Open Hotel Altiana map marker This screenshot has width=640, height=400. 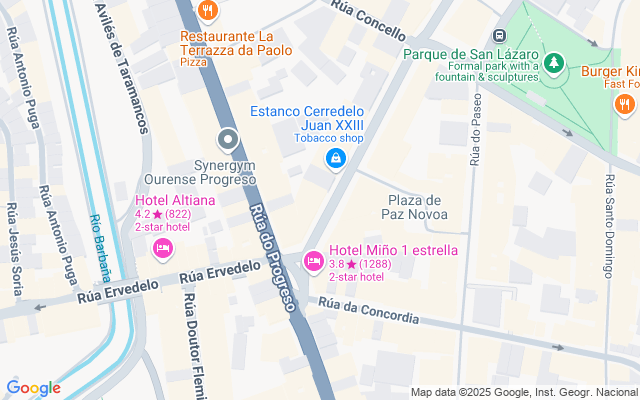tap(162, 248)
